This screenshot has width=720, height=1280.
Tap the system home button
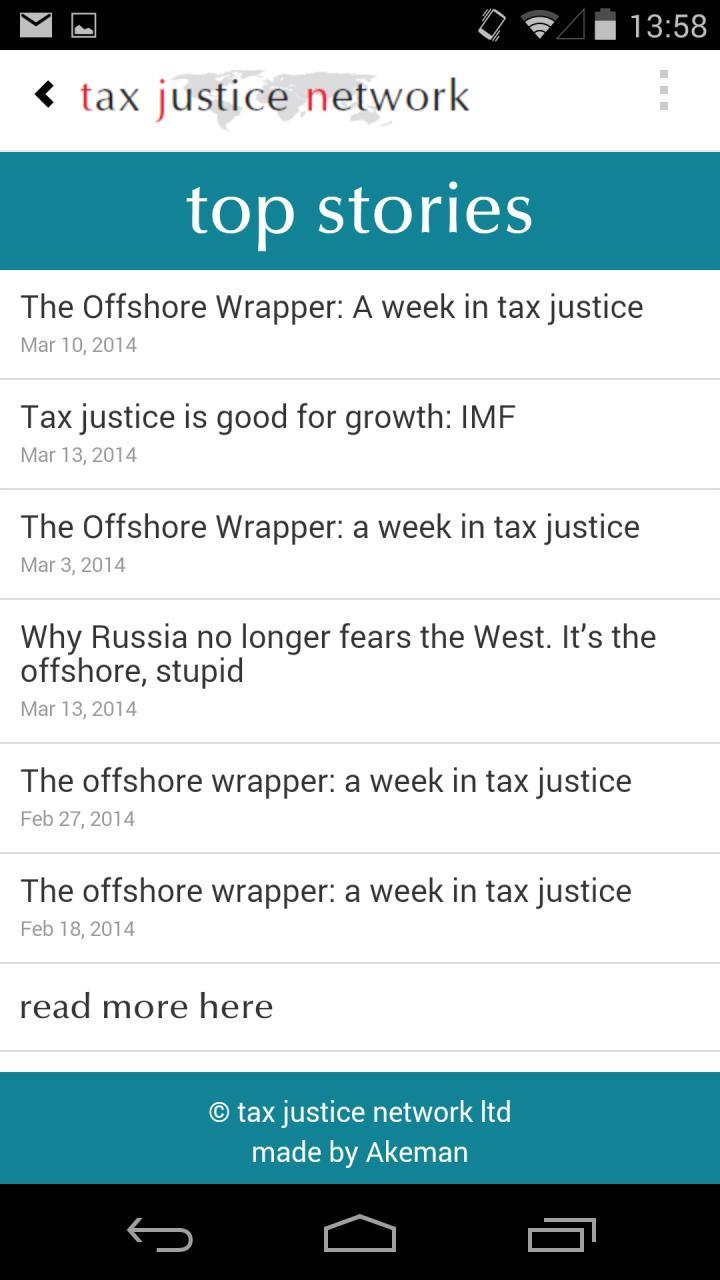360,1234
